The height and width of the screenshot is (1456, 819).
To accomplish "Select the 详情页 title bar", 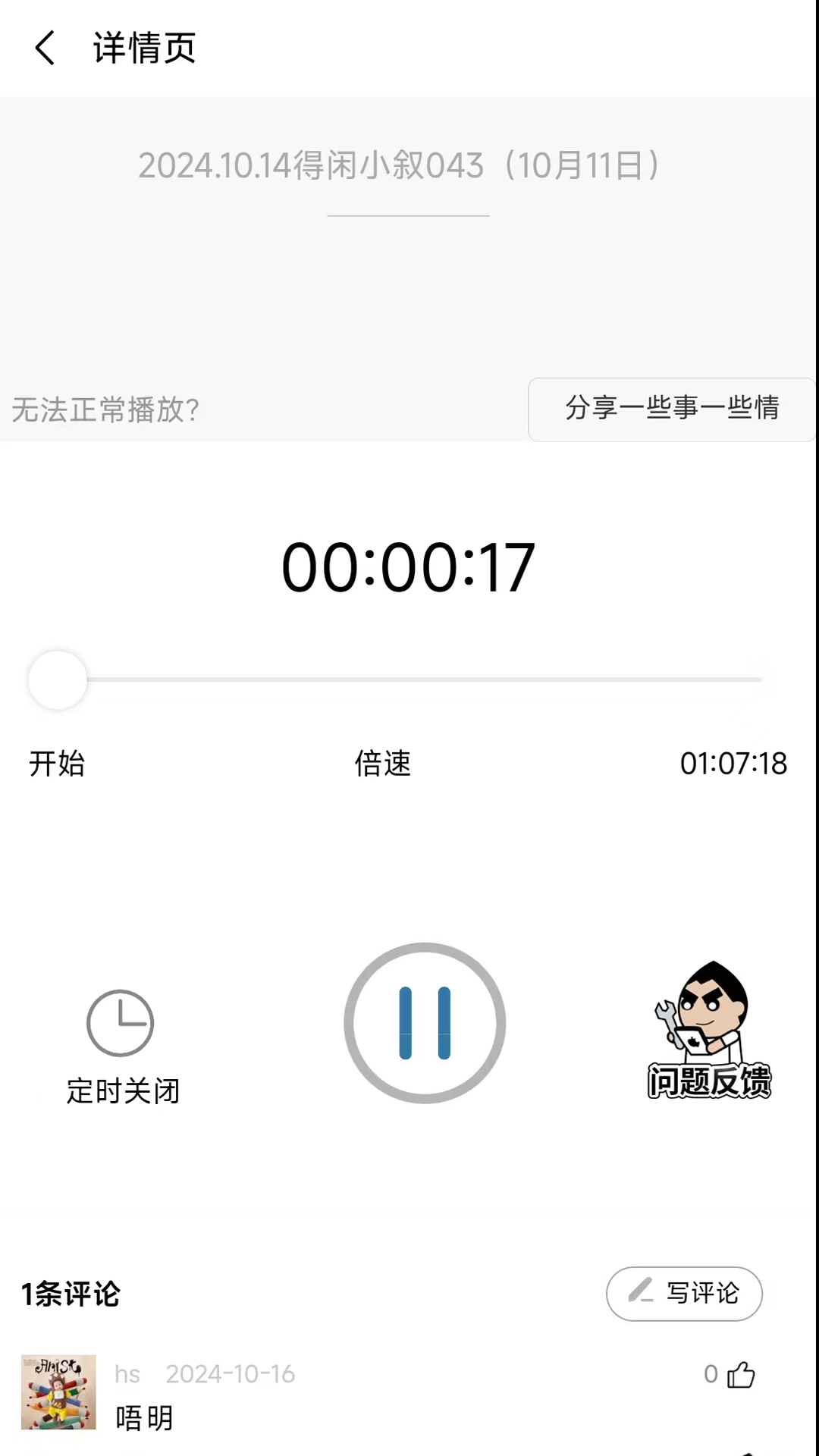I will pyautogui.click(x=143, y=48).
